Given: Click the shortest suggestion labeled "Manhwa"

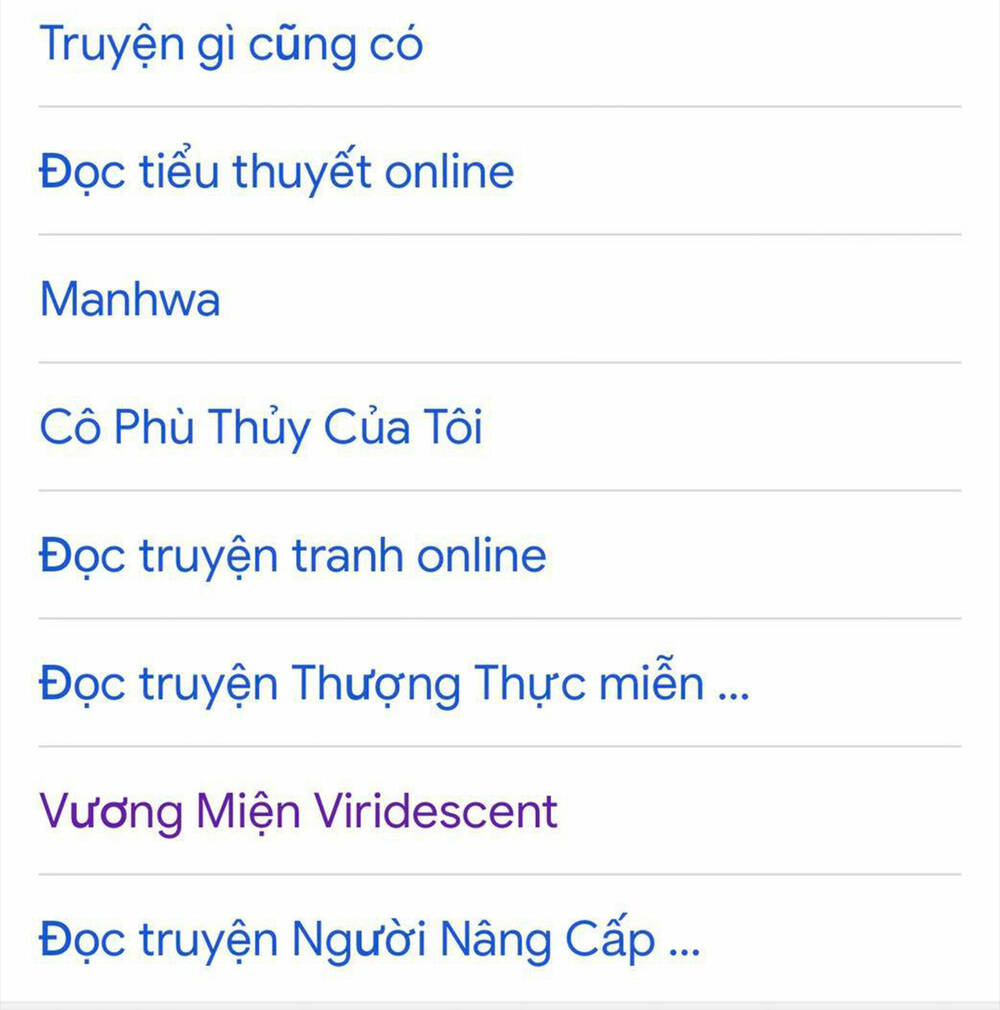Looking at the screenshot, I should point(130,298).
